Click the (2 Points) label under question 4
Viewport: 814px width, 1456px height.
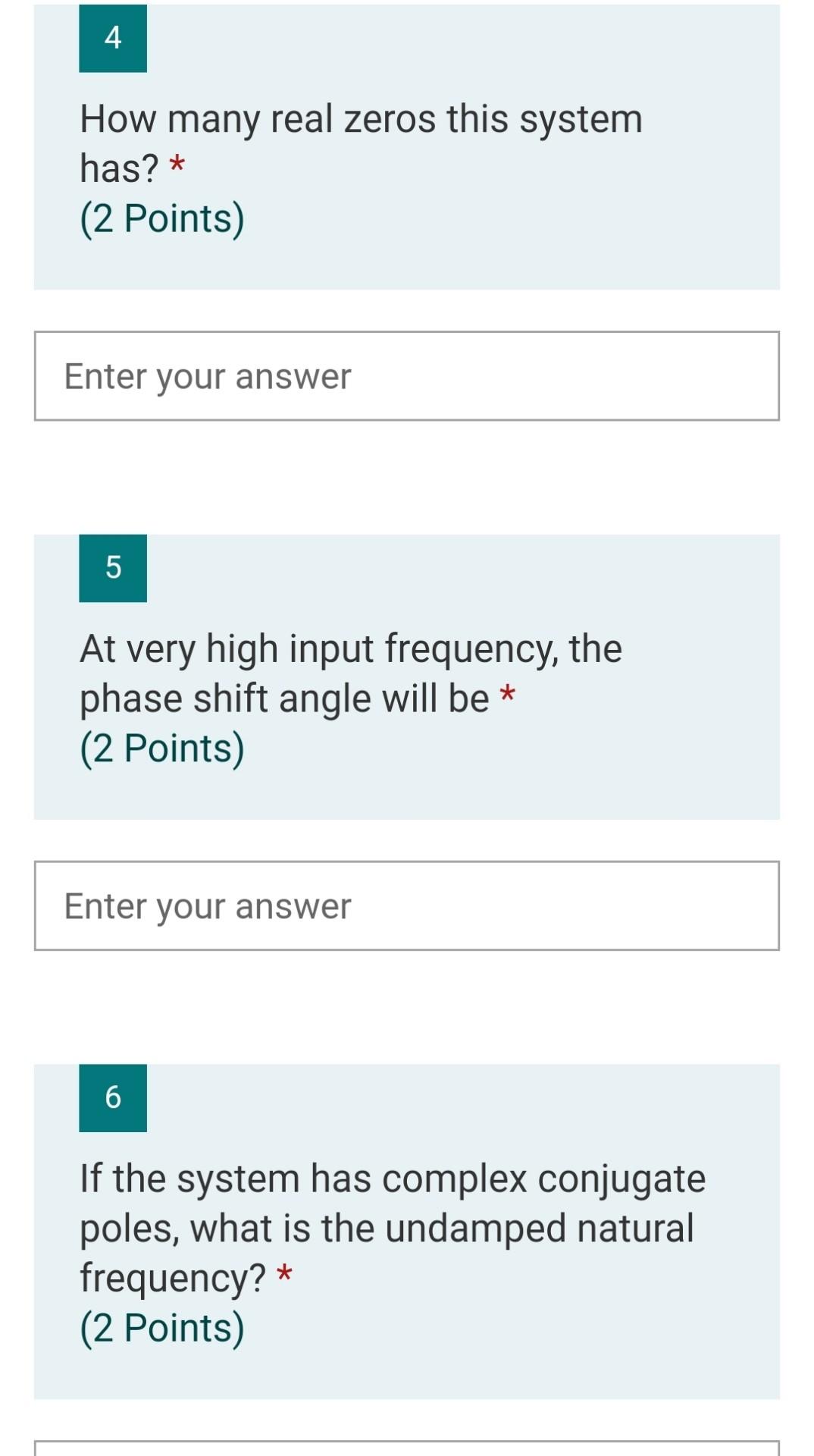click(162, 217)
